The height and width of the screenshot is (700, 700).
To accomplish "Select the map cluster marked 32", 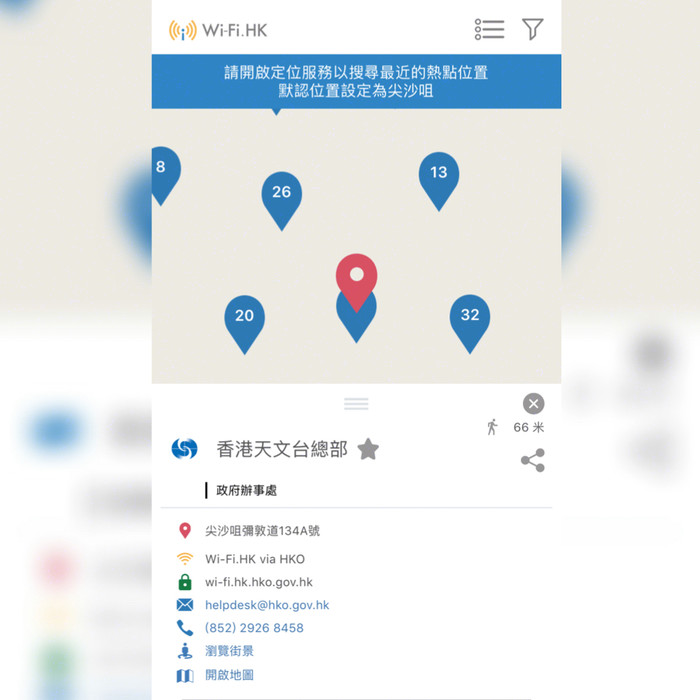I will [469, 317].
